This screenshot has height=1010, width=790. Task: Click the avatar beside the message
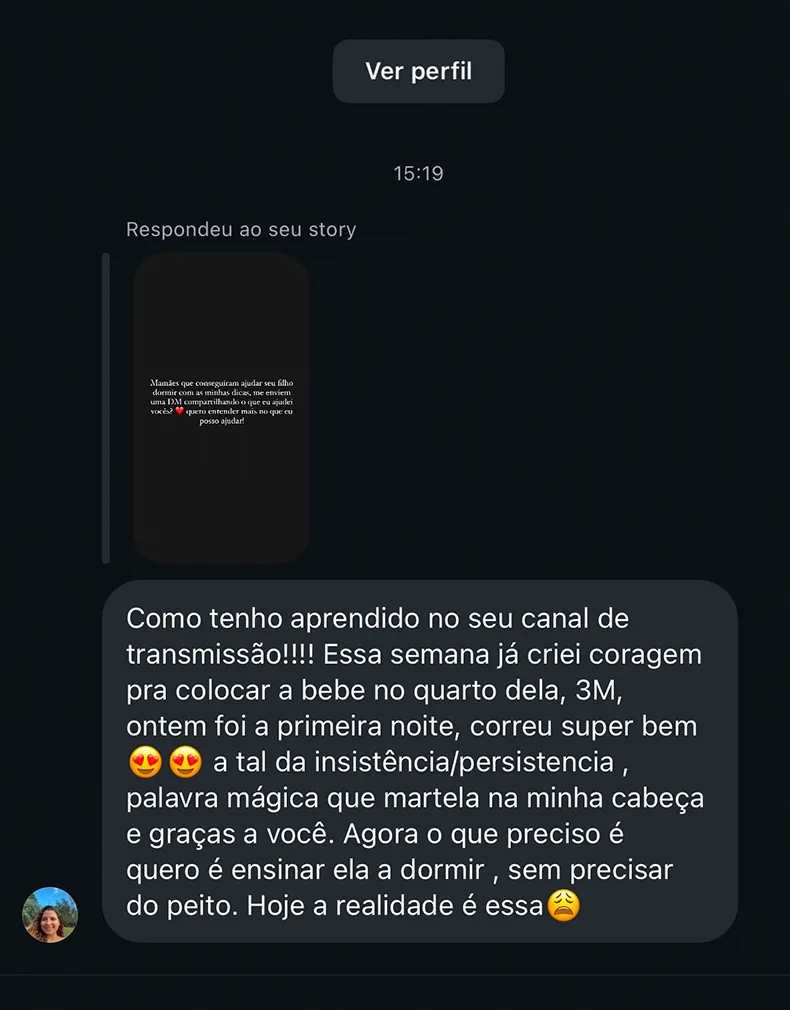(49, 913)
